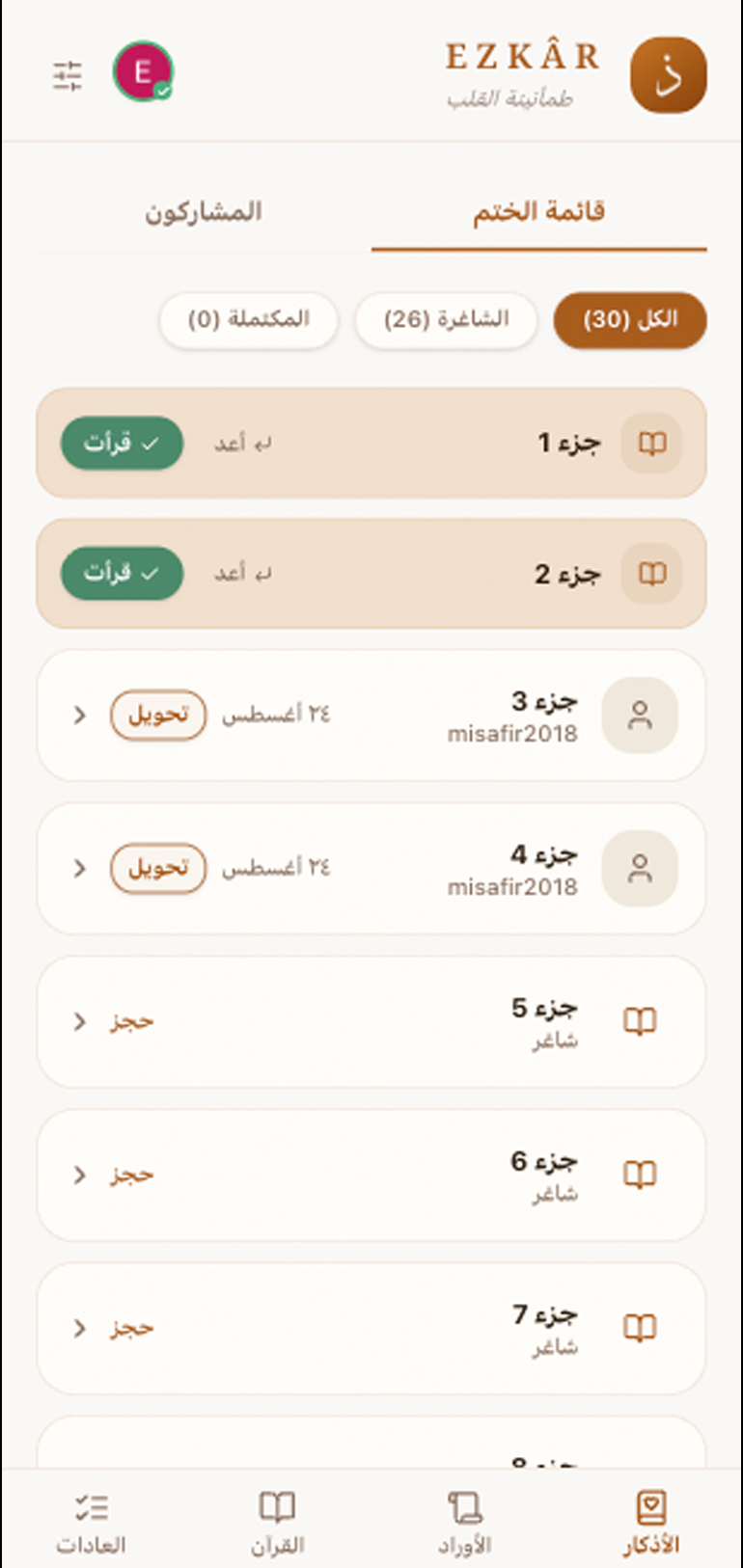The height and width of the screenshot is (1568, 743).
Task: Tap قرأت button for جزء 1
Action: tap(122, 444)
